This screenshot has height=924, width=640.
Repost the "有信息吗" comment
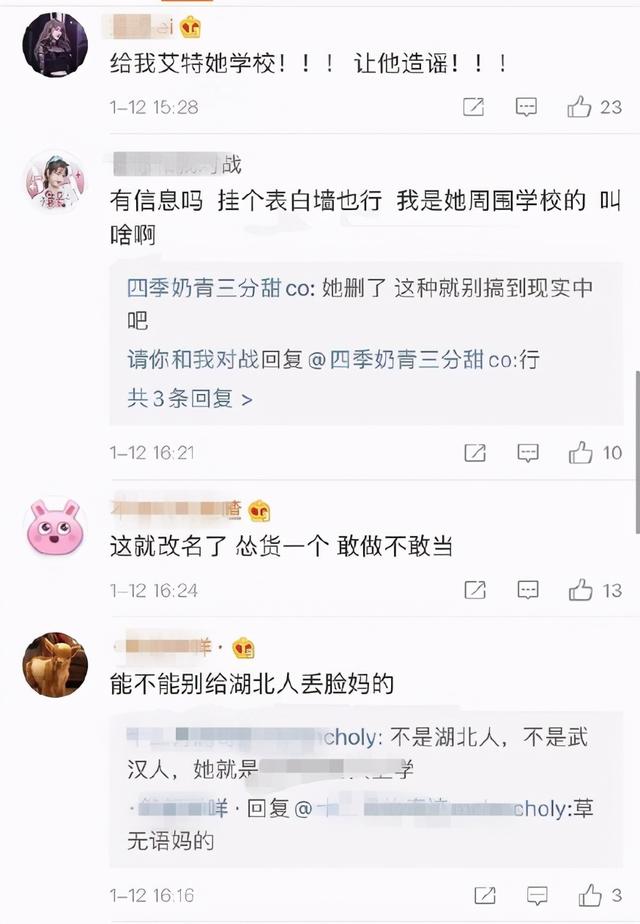click(x=475, y=453)
